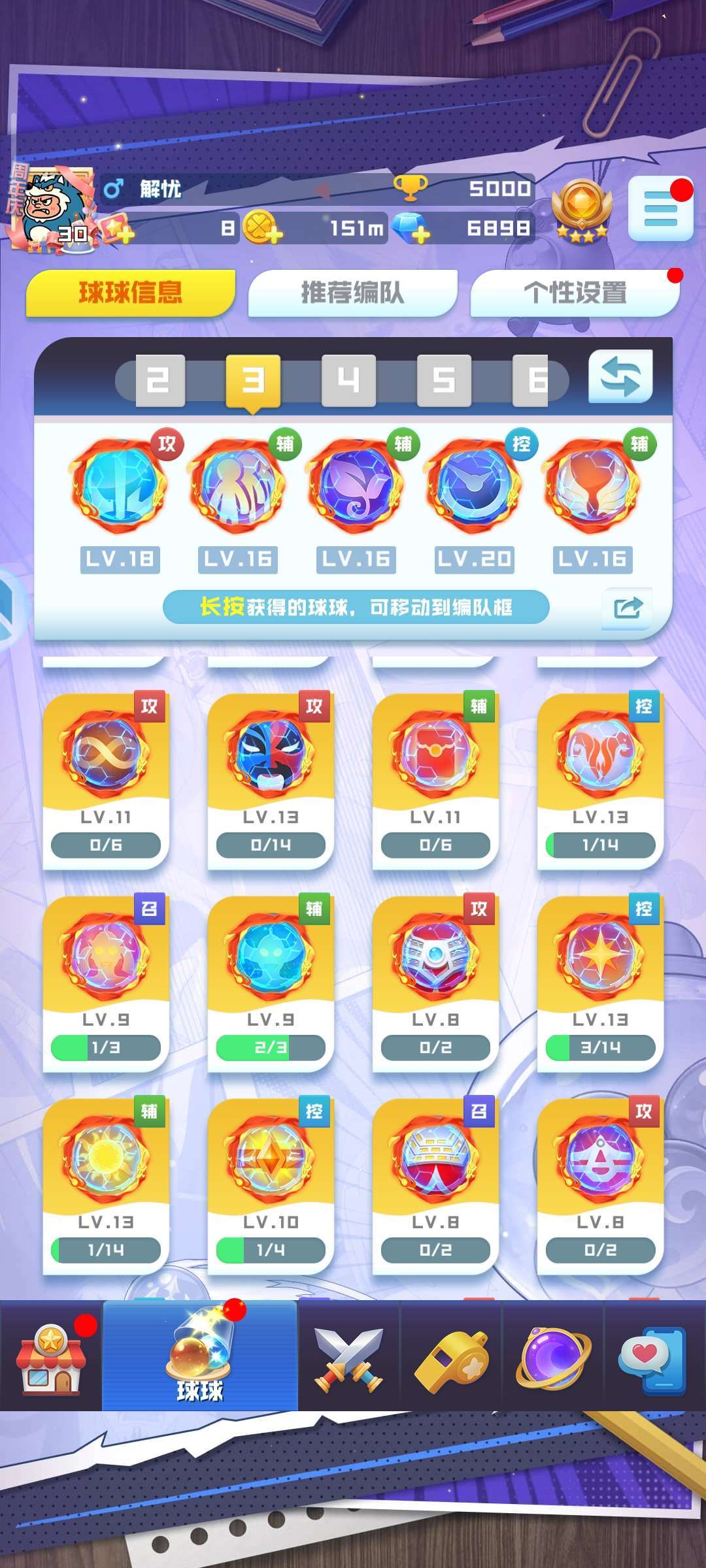706x1568 pixels.
Task: Open the red envelope ball card
Action: point(435,781)
